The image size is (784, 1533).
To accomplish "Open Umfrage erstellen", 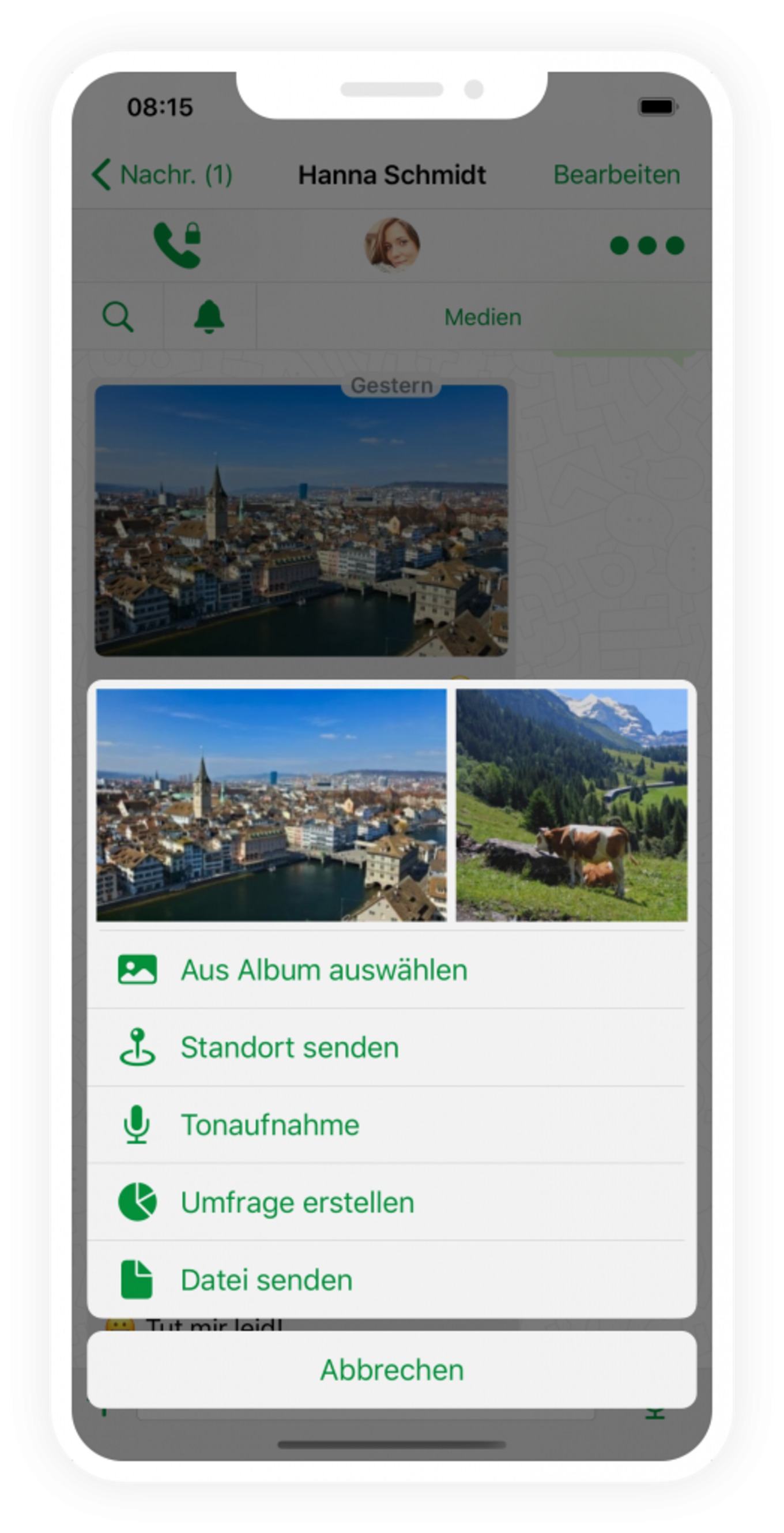I will pos(392,1201).
